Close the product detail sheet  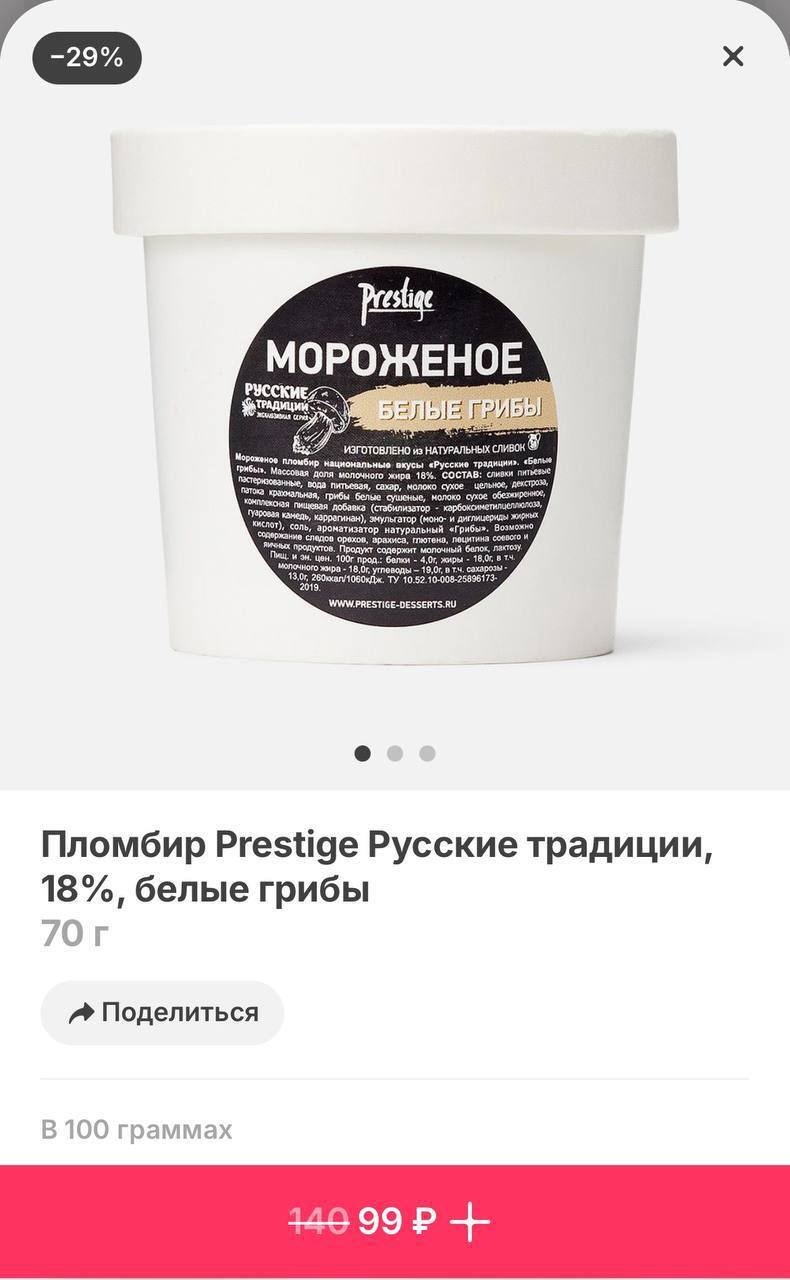733,57
